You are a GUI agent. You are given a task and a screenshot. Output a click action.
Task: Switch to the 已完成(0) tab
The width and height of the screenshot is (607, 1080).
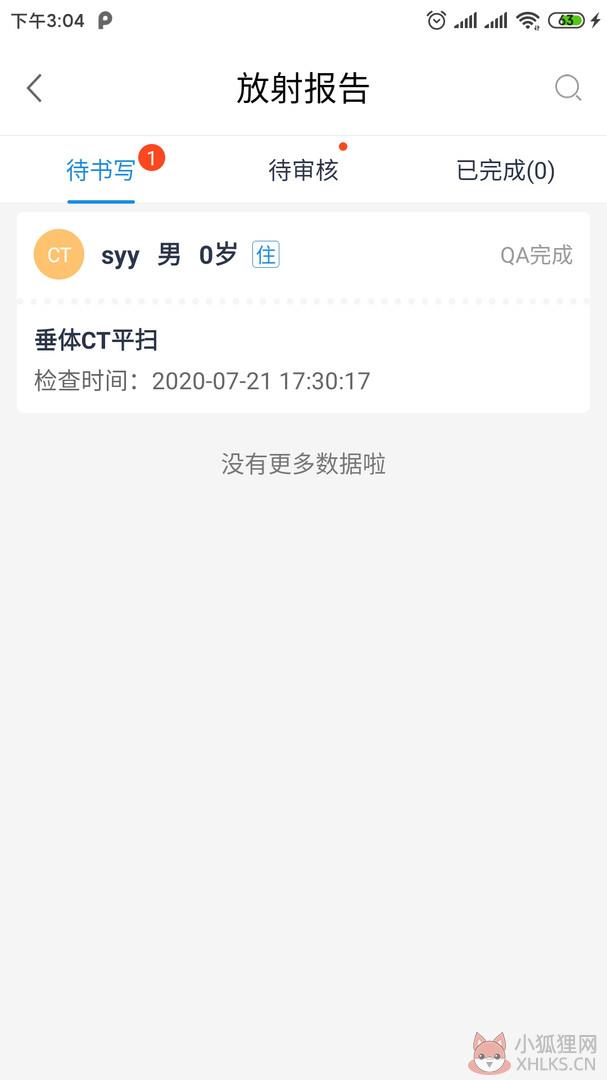[x=506, y=170]
